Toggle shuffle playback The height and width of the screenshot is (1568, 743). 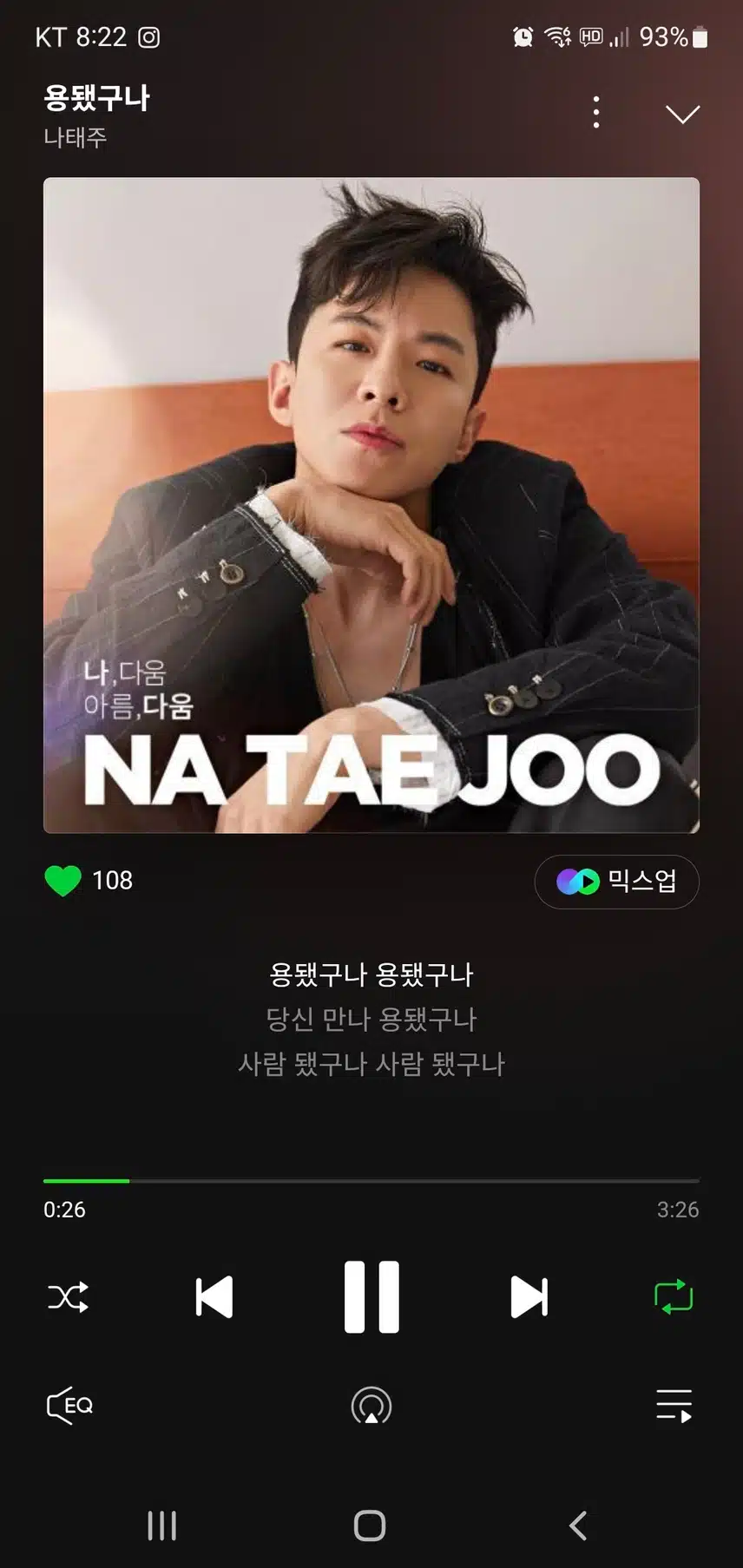click(x=68, y=1297)
